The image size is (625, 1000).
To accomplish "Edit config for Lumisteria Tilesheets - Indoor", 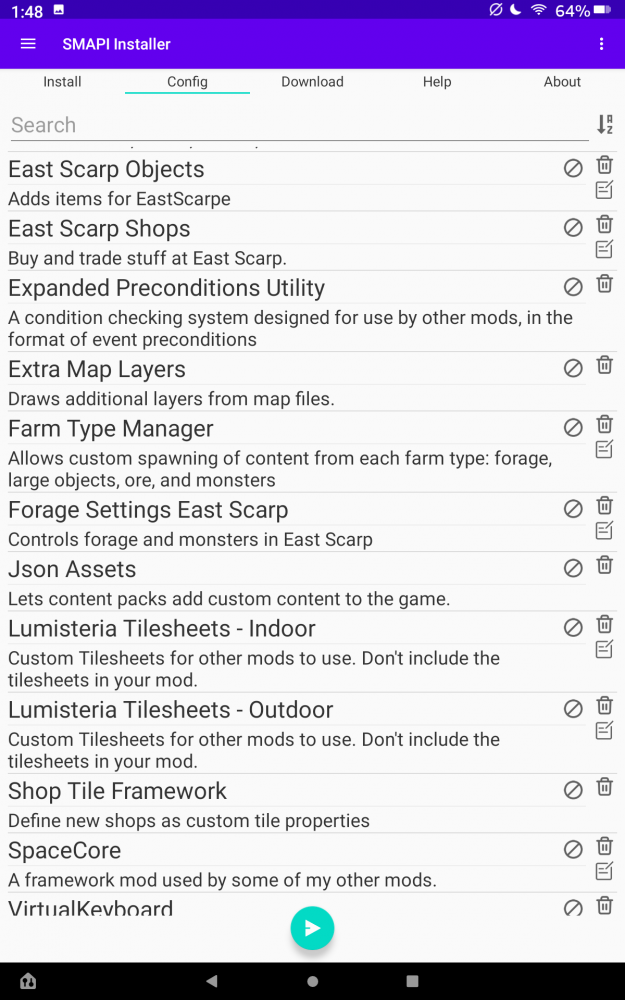I will tap(604, 650).
